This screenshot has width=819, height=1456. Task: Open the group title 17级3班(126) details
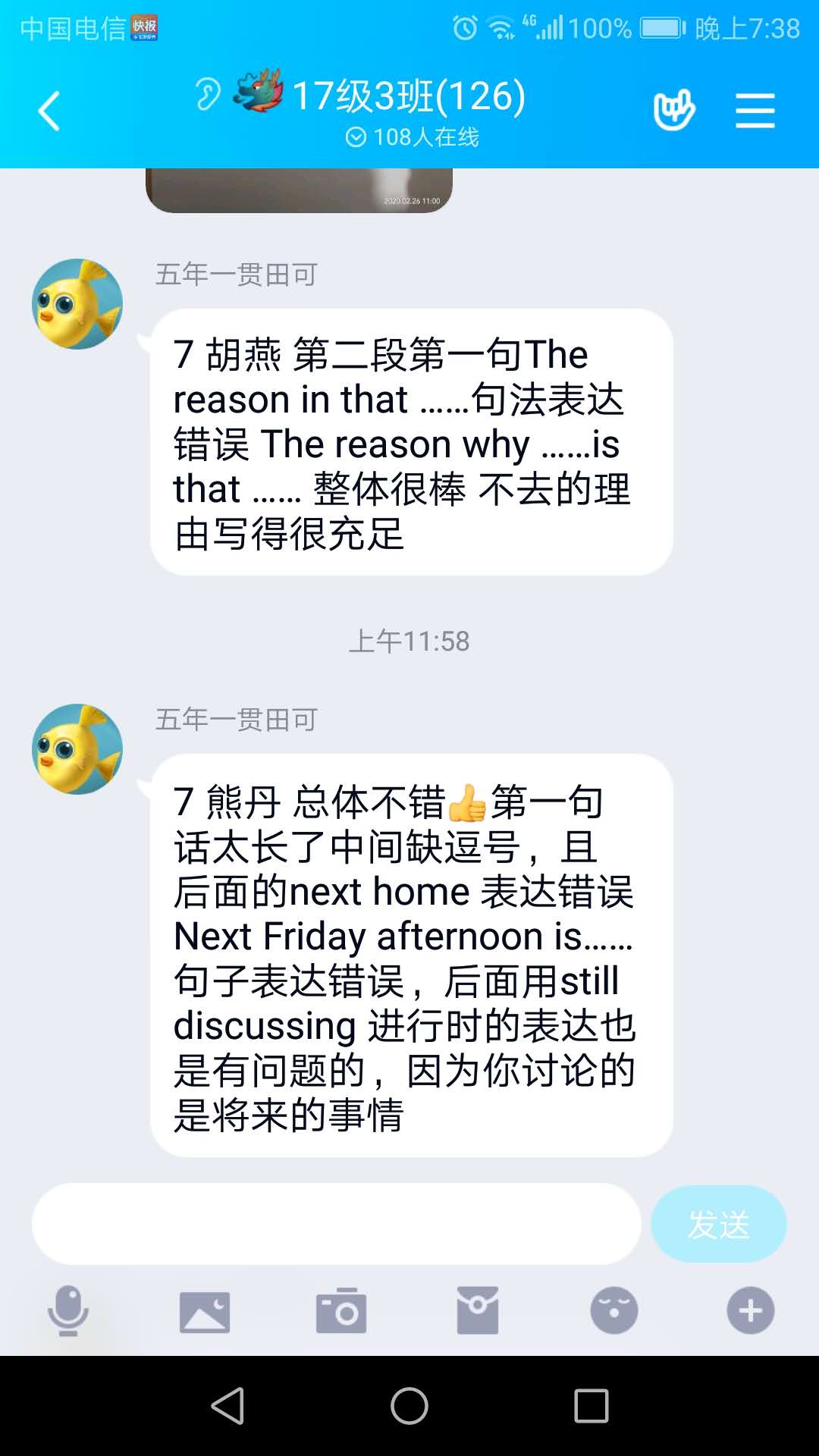point(408,97)
